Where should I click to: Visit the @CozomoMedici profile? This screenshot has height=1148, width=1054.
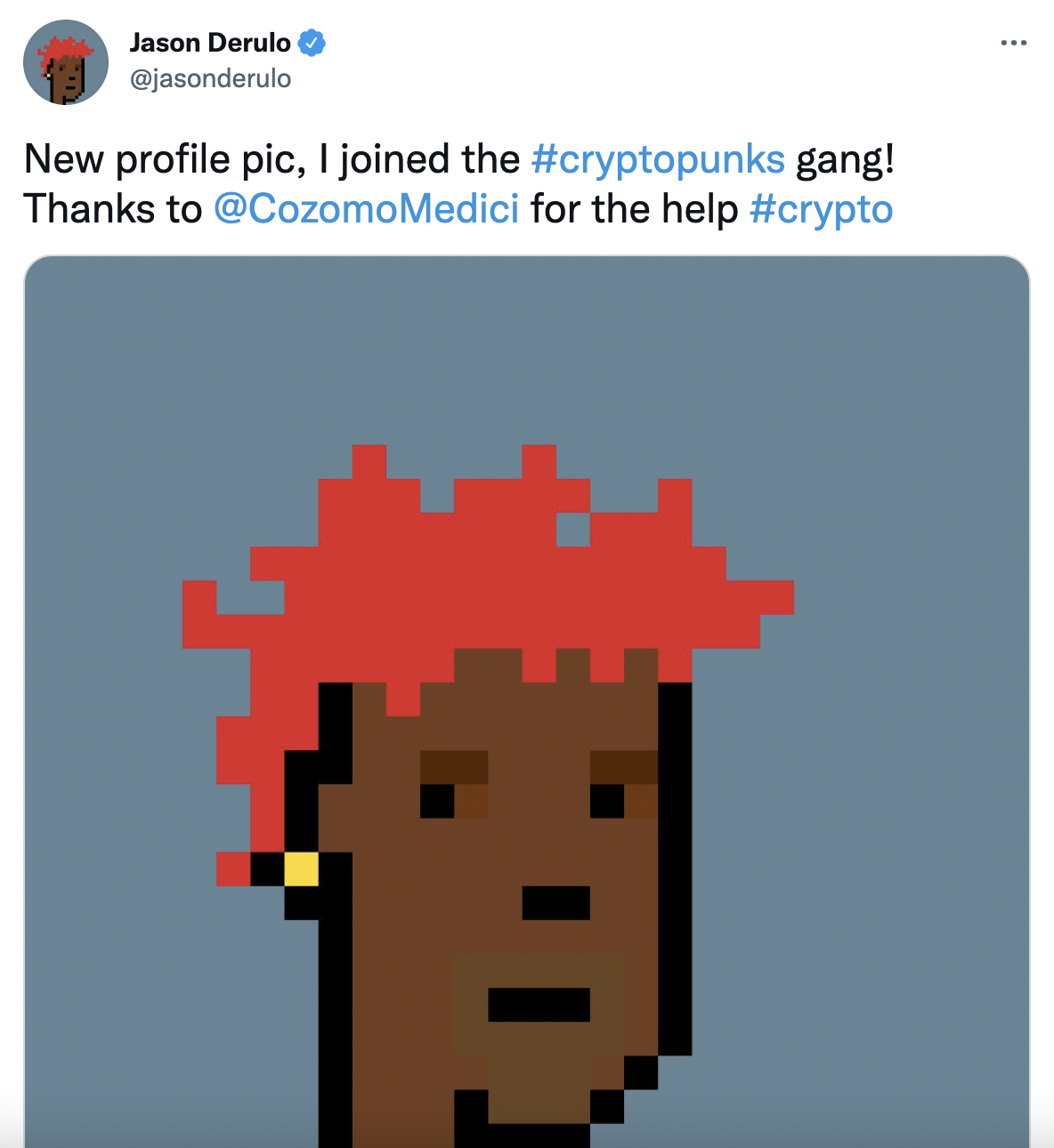[x=366, y=210]
